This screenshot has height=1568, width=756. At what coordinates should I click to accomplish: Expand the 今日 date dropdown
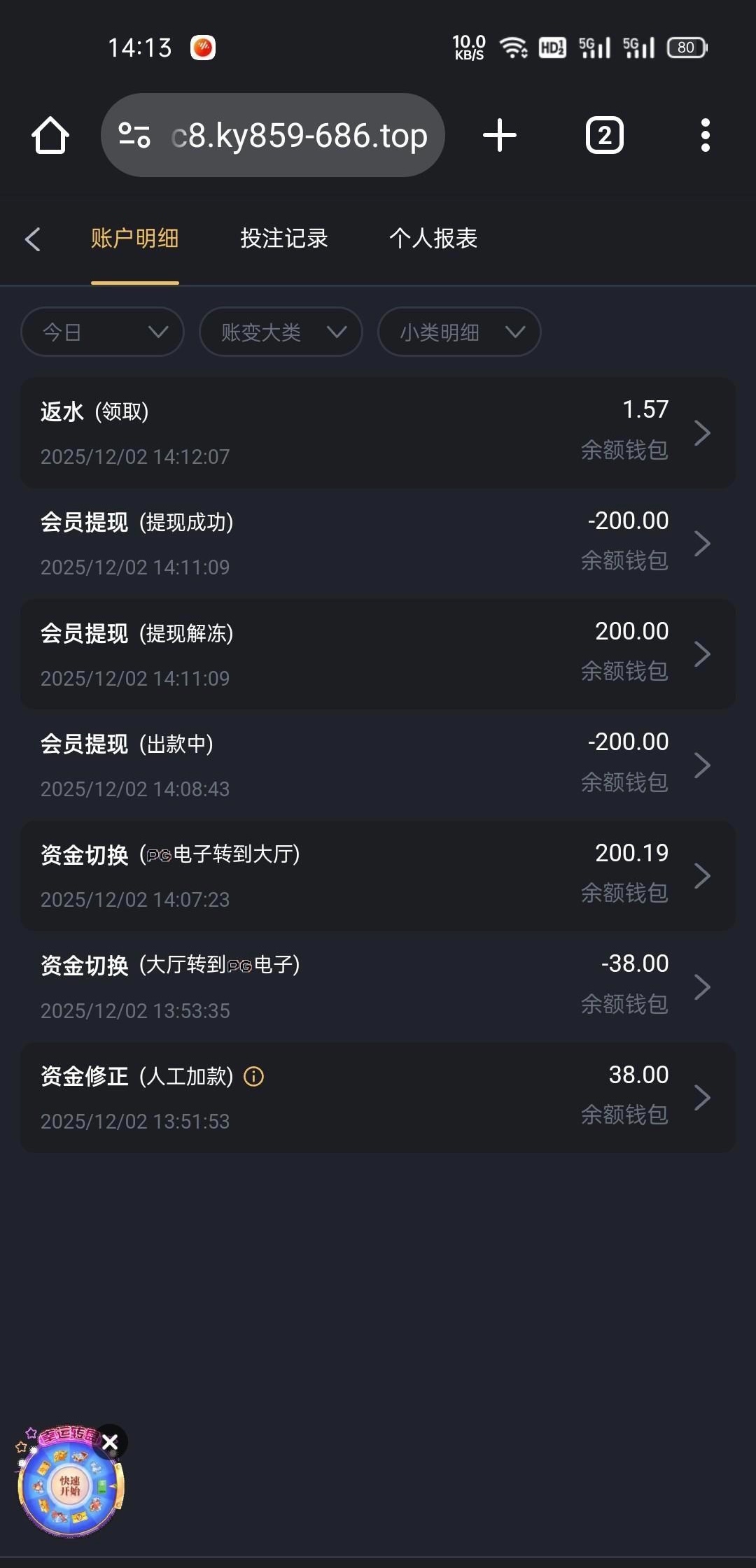(x=103, y=332)
